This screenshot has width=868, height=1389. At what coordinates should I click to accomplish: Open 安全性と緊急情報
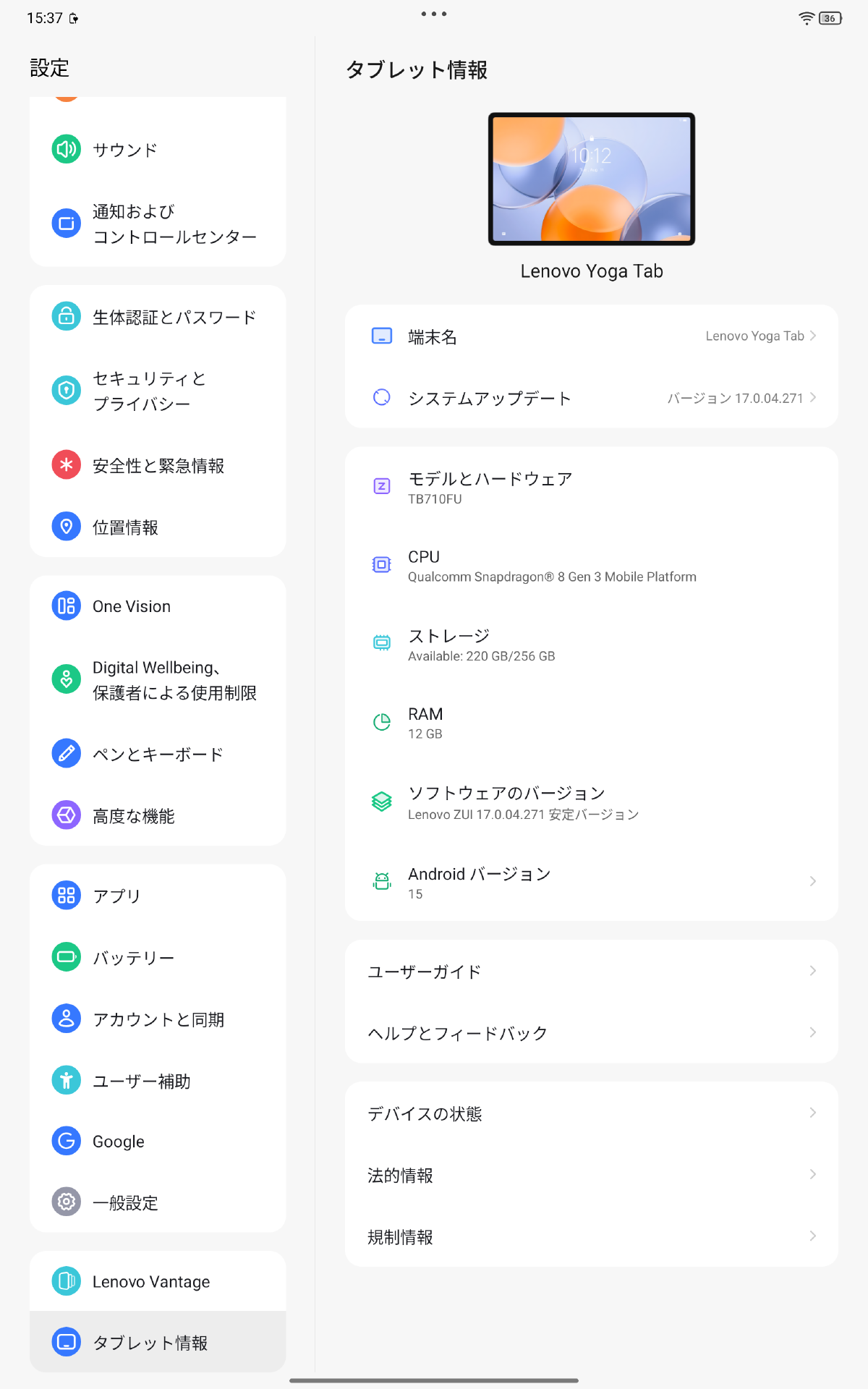click(x=158, y=465)
